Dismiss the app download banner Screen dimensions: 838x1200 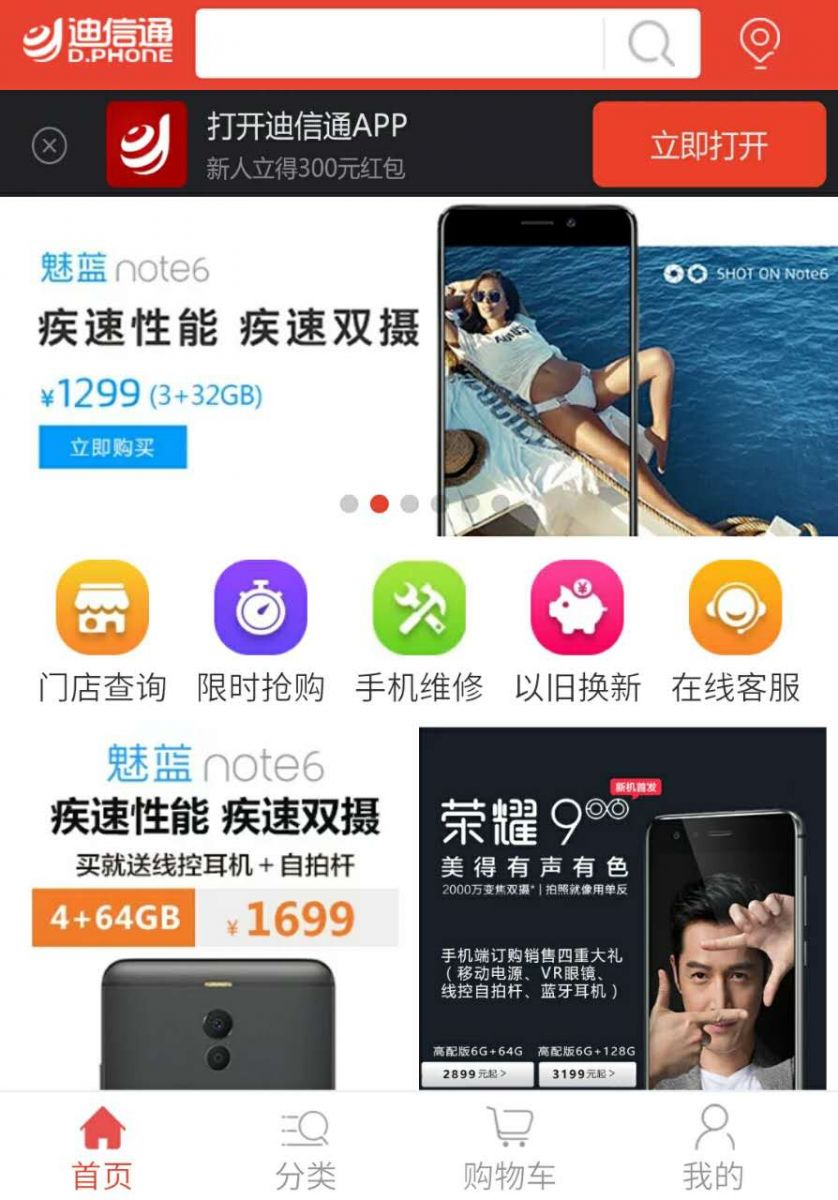[x=49, y=146]
